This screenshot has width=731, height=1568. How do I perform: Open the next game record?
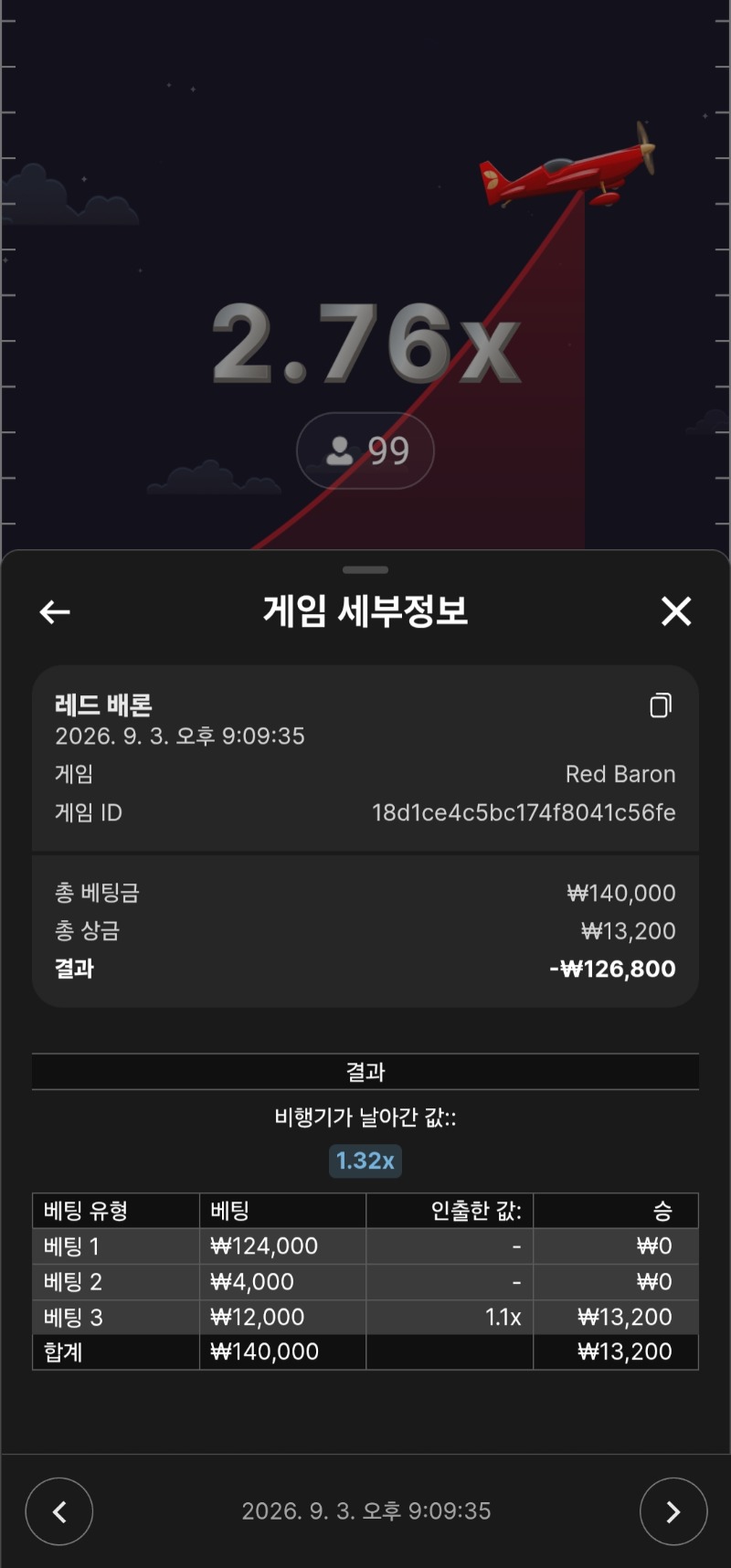[673, 1511]
